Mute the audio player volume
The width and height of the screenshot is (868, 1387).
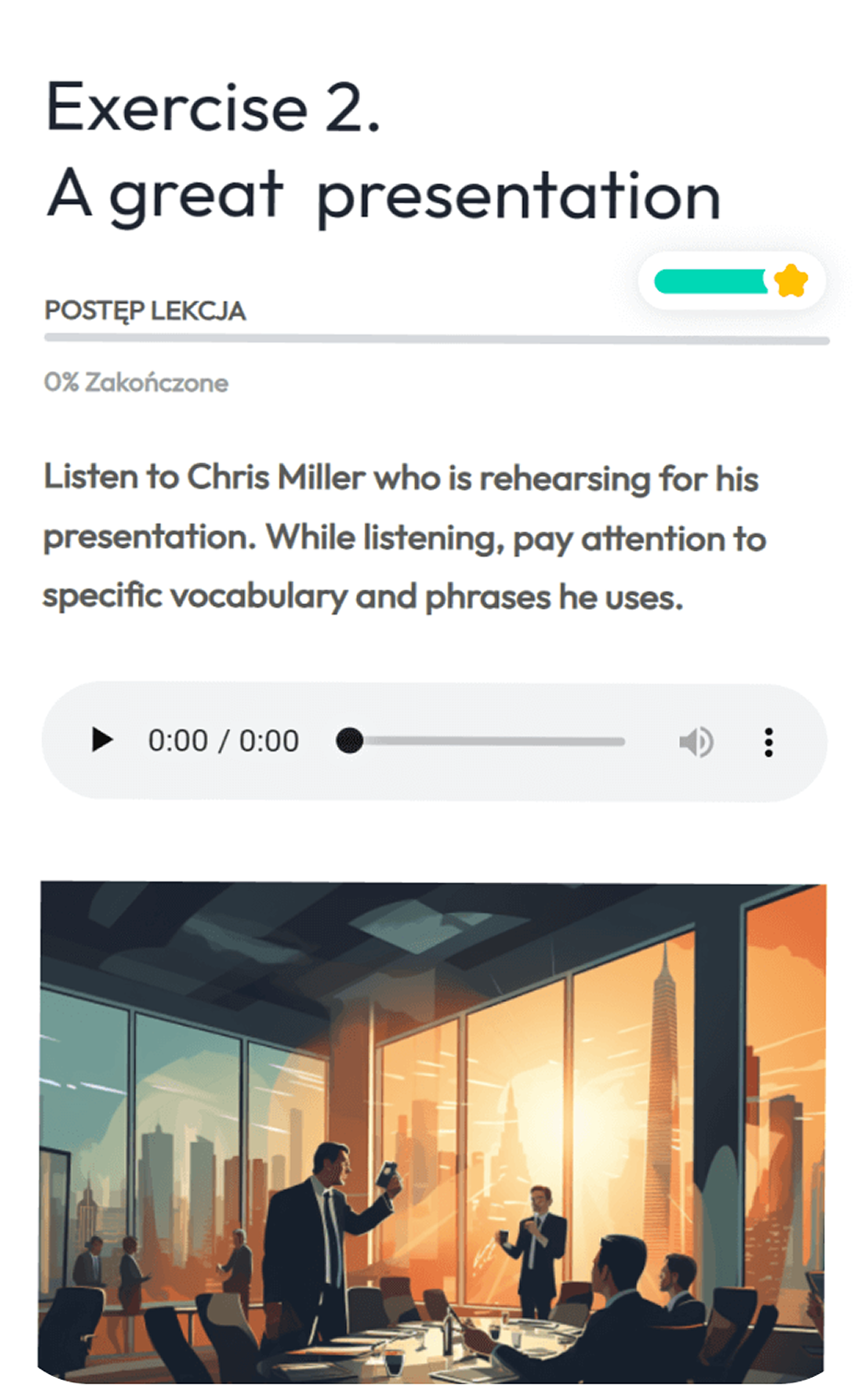click(x=696, y=741)
